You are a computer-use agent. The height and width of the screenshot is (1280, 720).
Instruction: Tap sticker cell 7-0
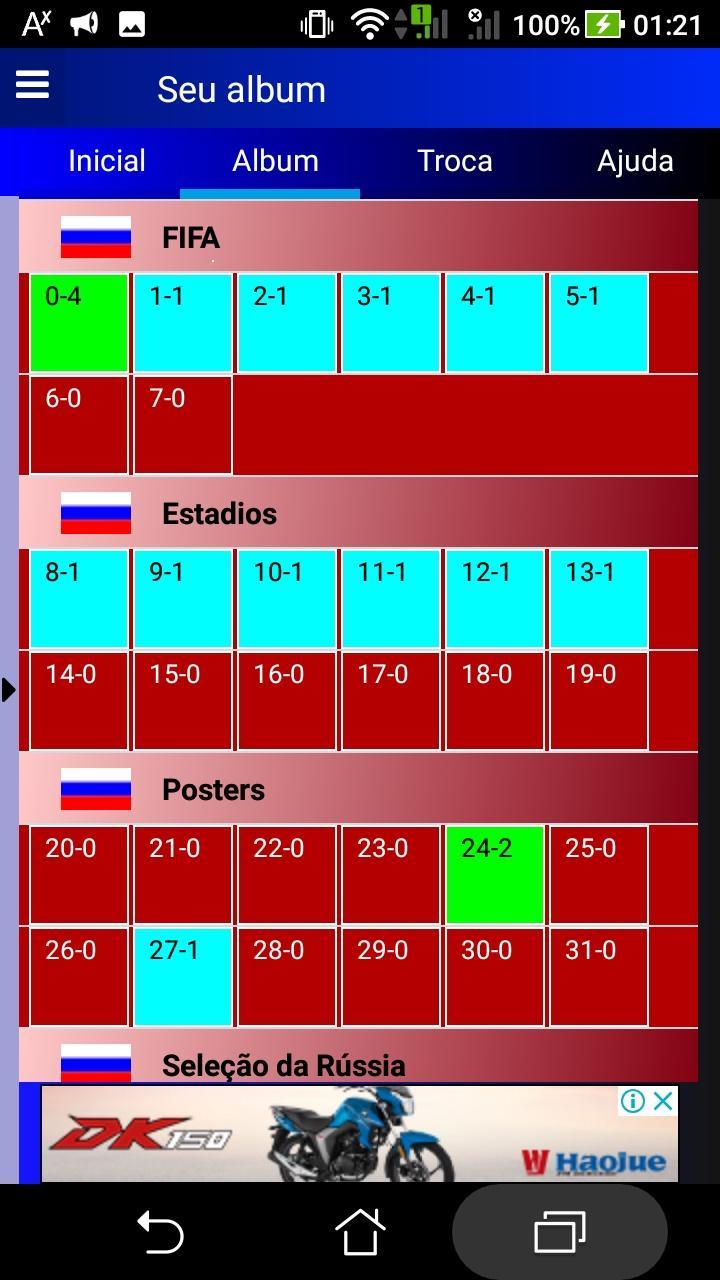183,424
